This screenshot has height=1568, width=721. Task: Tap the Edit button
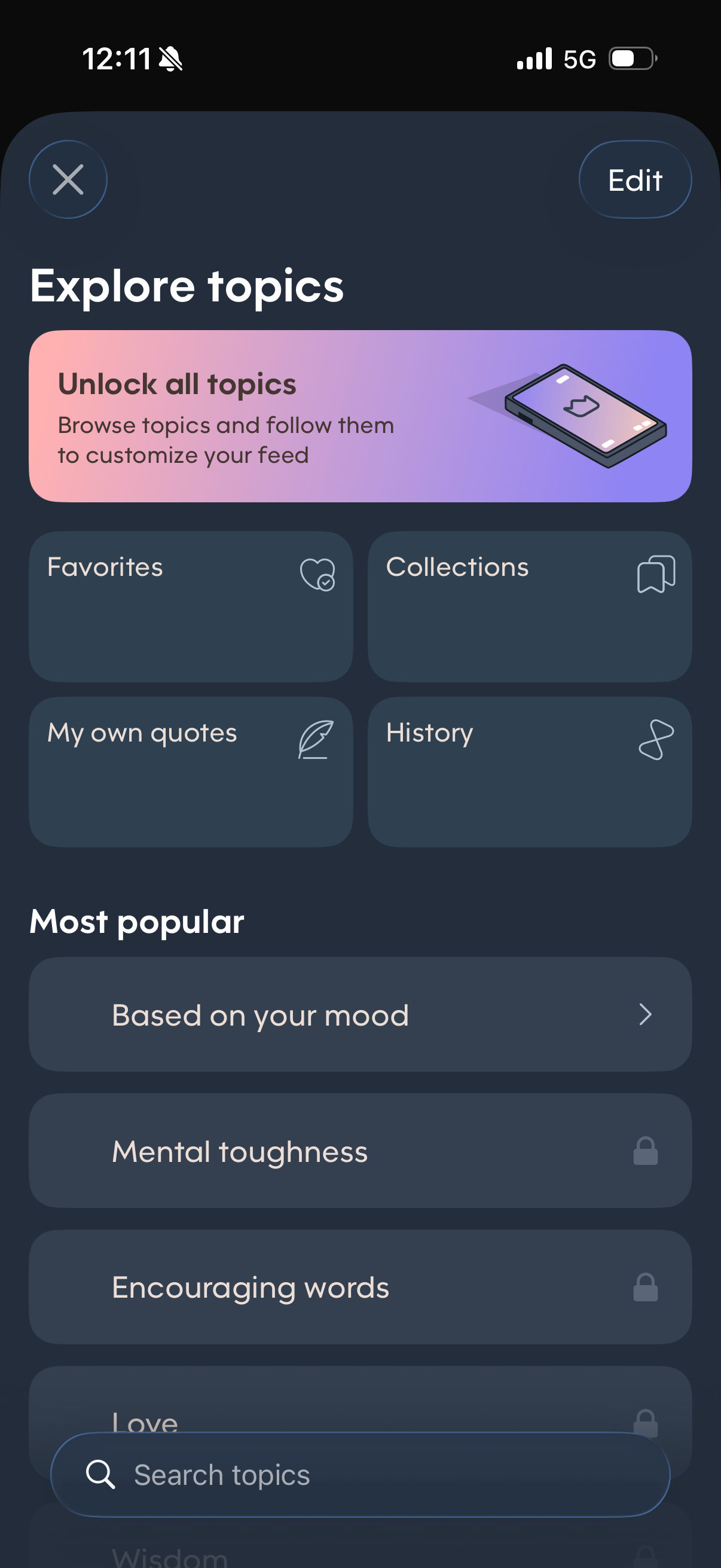634,179
